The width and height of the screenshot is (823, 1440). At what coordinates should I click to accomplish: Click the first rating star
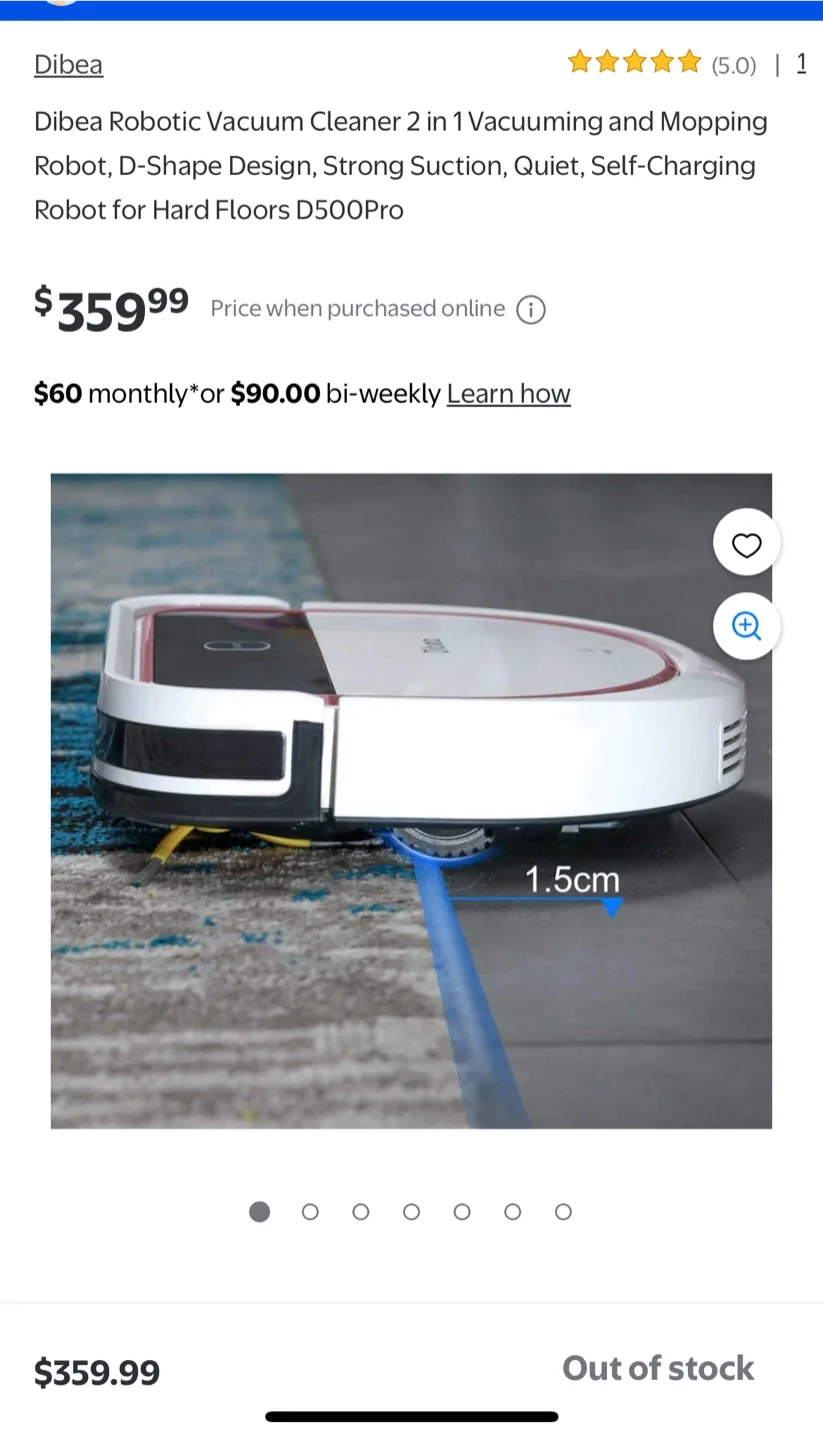pyautogui.click(x=580, y=62)
